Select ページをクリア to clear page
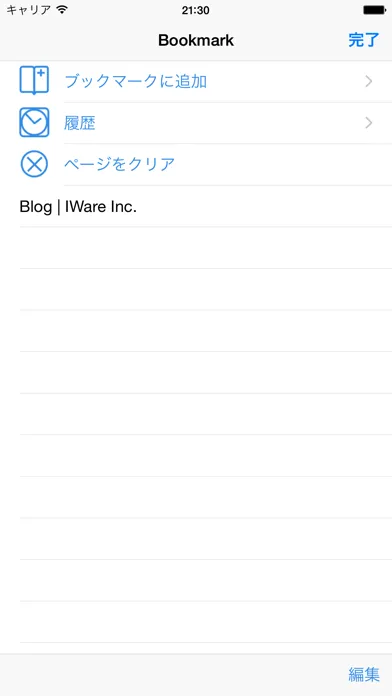392x696 pixels. tap(196, 165)
